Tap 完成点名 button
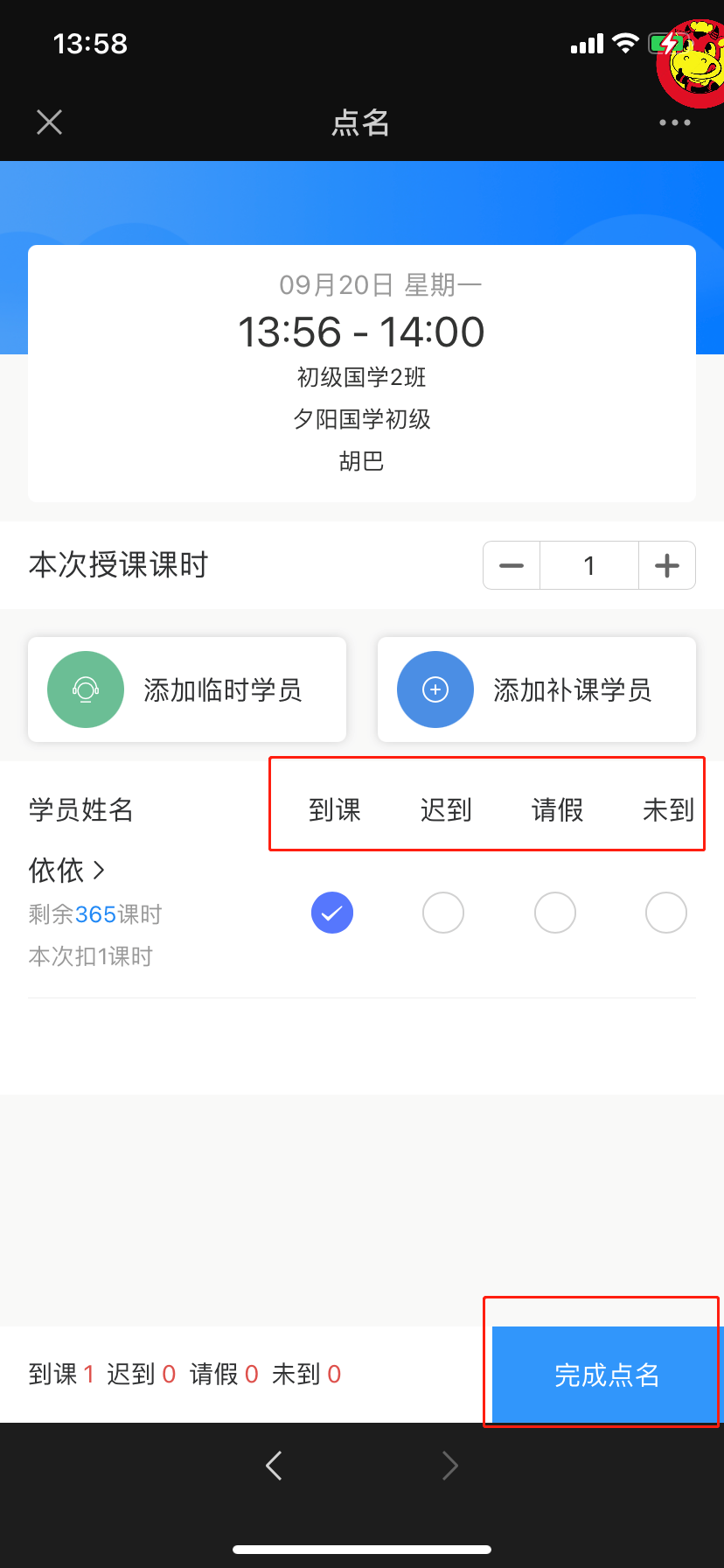 click(607, 1375)
